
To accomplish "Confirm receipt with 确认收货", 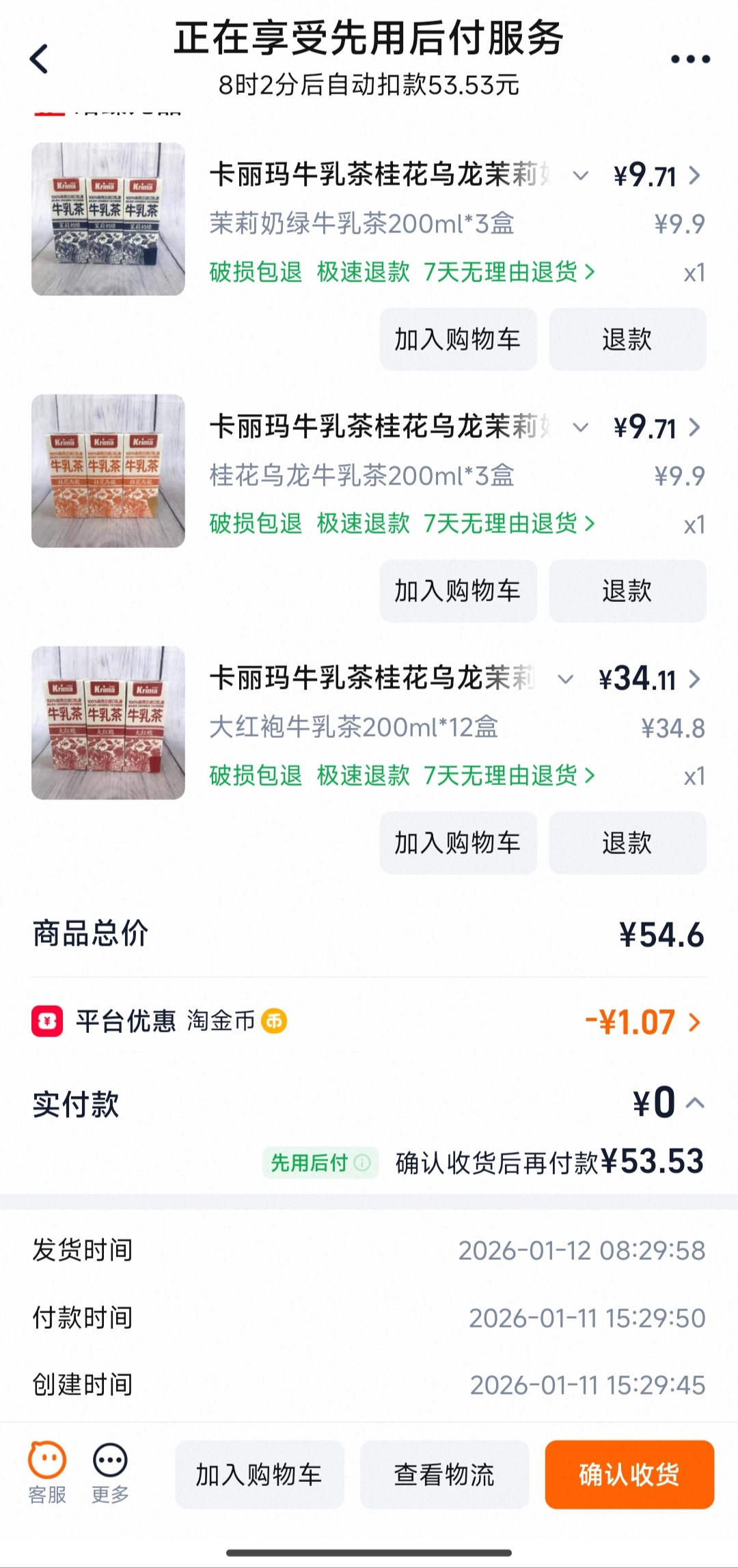I will (x=629, y=1475).
